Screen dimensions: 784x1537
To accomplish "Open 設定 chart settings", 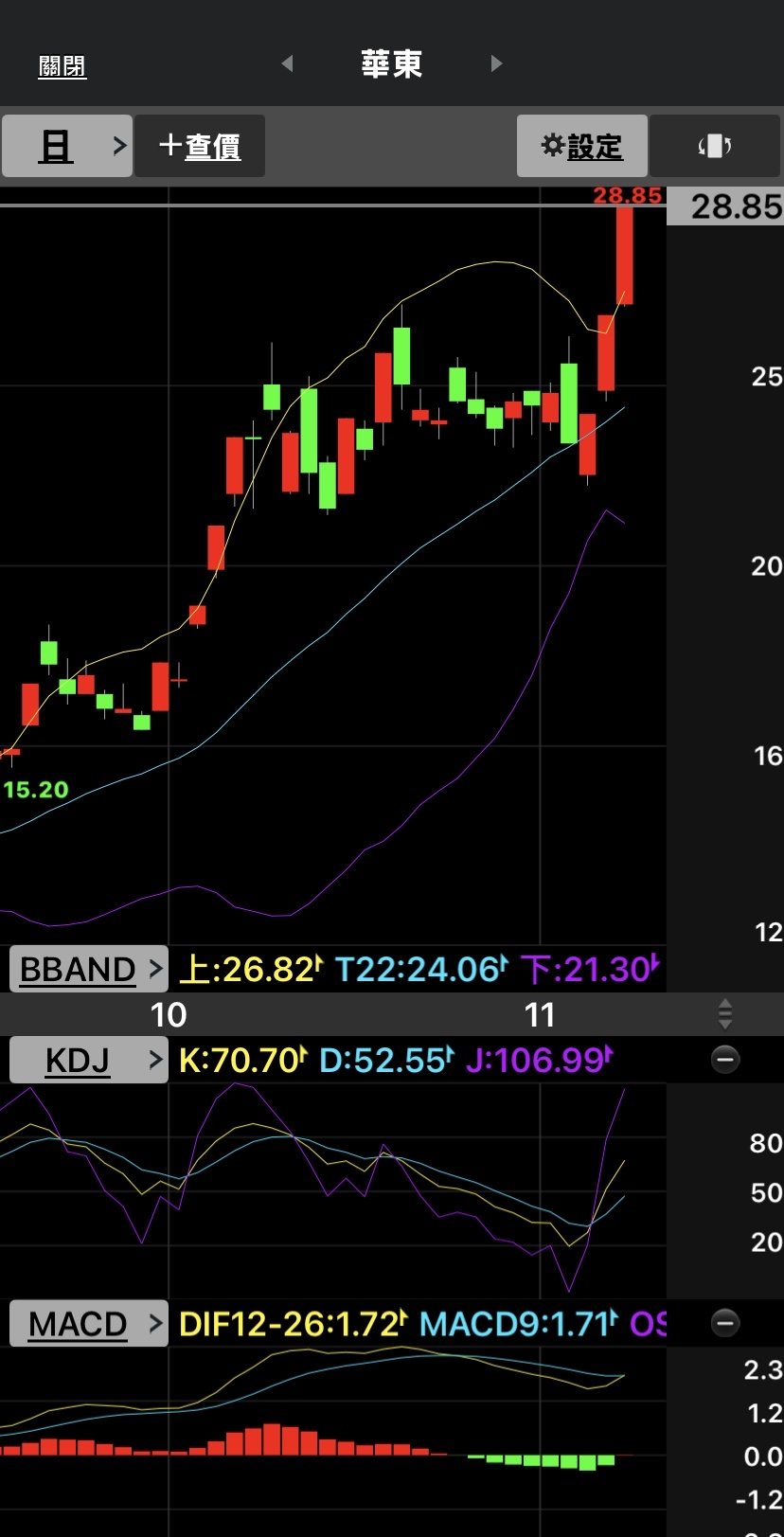I will tap(581, 146).
